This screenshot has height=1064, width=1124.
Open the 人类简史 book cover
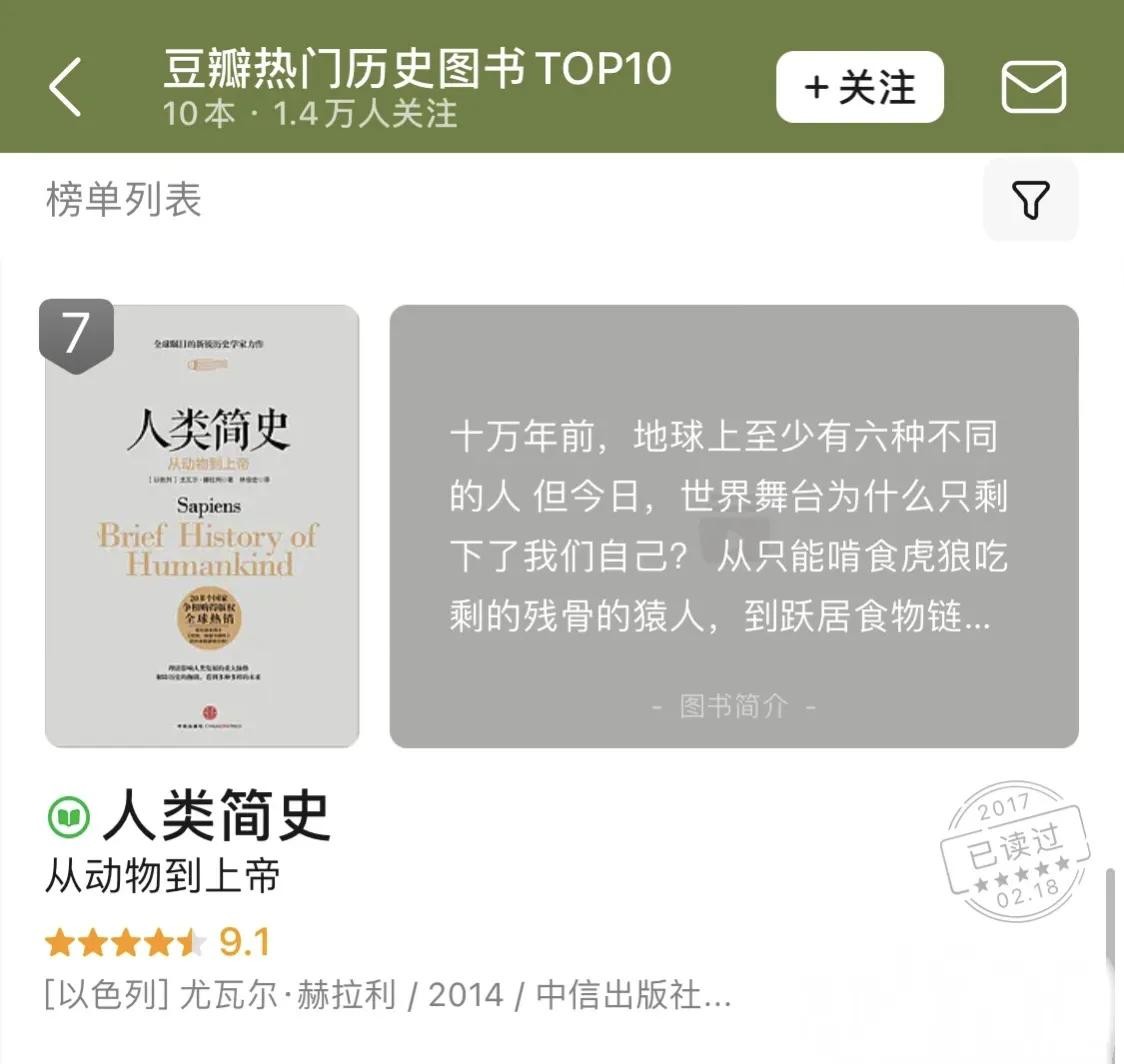[x=202, y=526]
